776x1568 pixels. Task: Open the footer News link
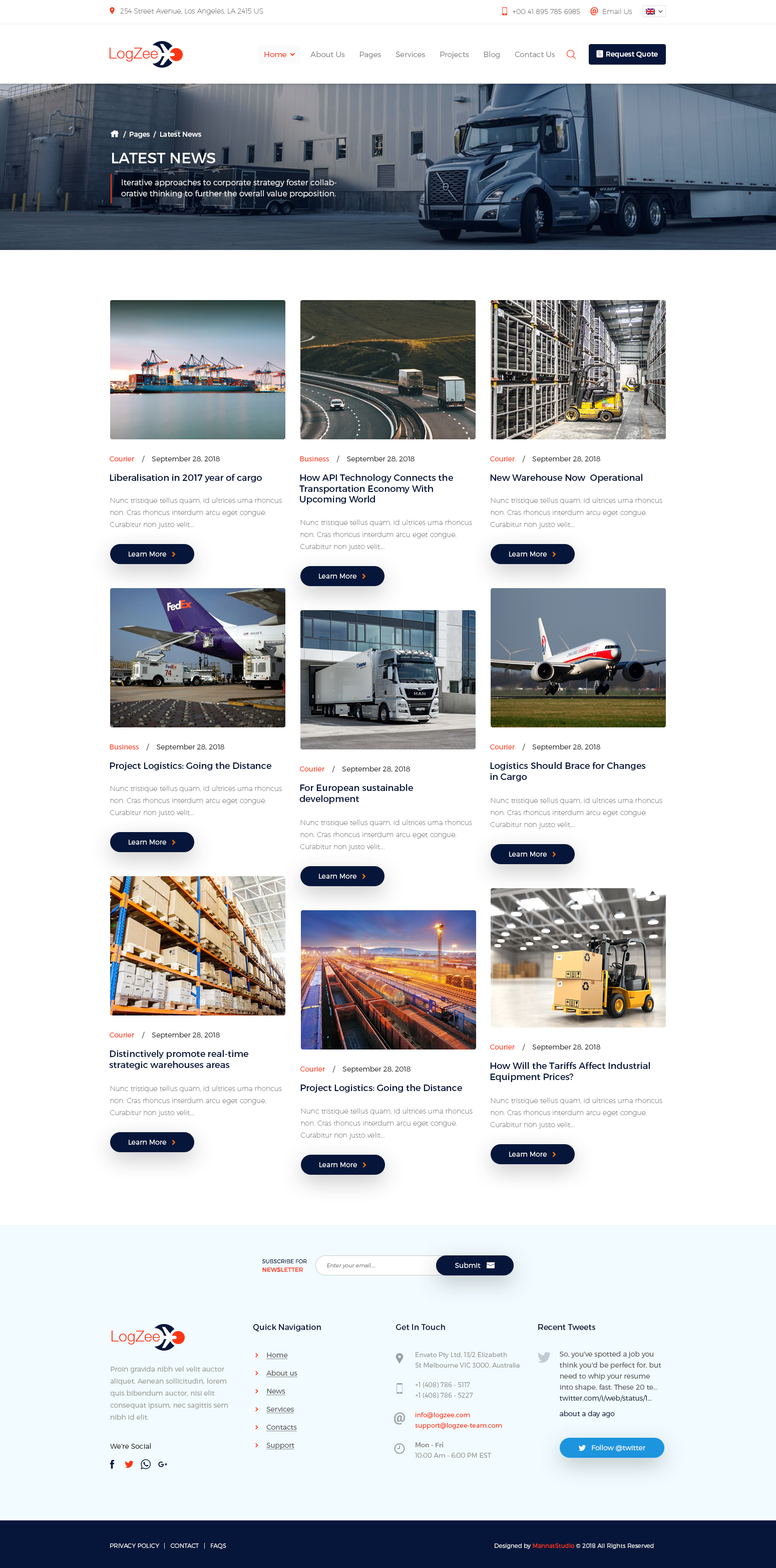275,1391
